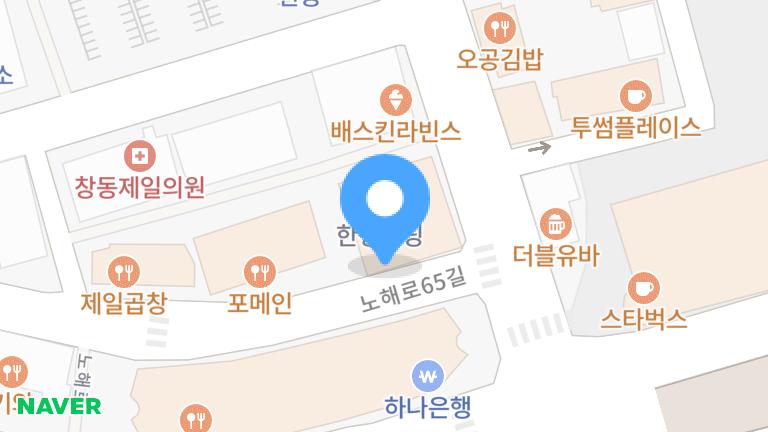Open the 오공김밥 restaurant marker
This screenshot has height=432, width=768.
[x=499, y=28]
